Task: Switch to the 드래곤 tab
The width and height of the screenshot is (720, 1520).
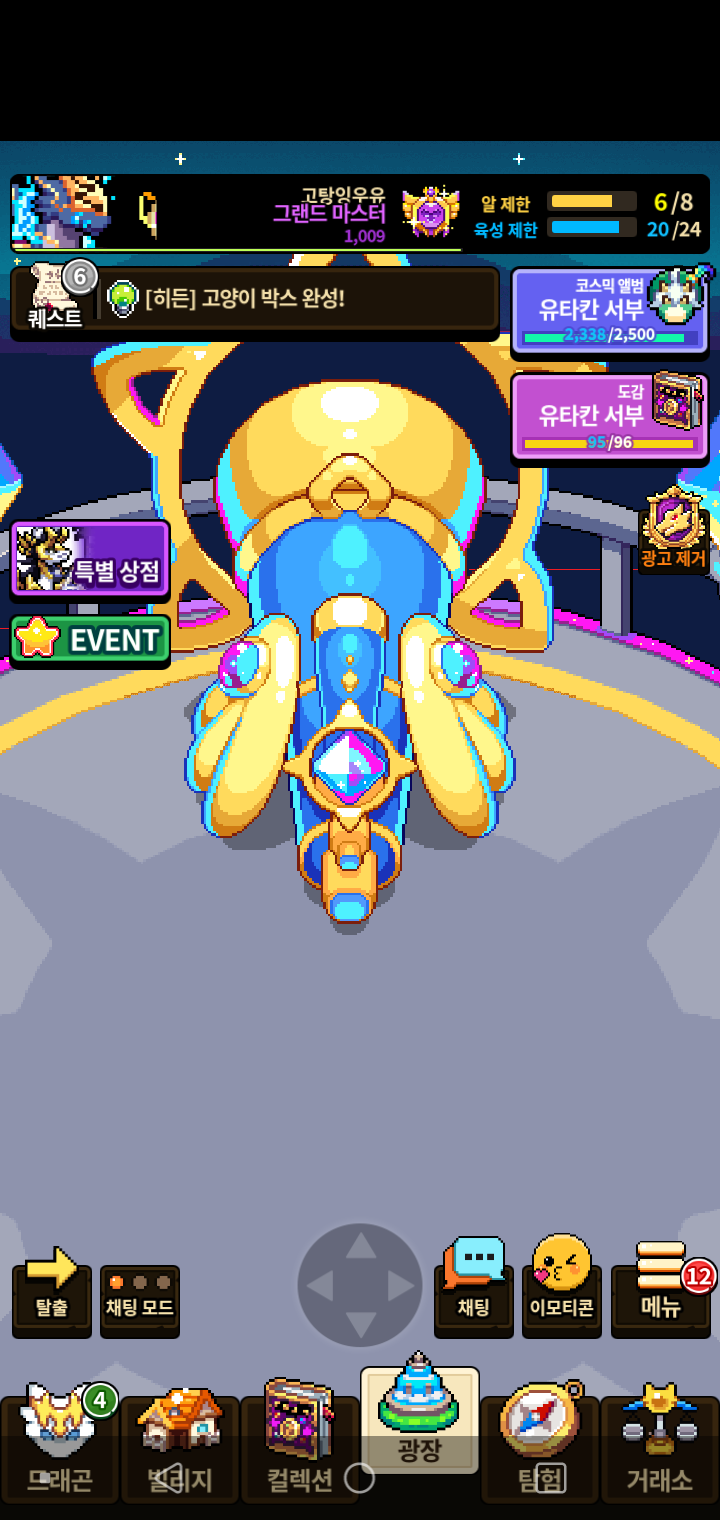Action: pyautogui.click(x=60, y=1444)
